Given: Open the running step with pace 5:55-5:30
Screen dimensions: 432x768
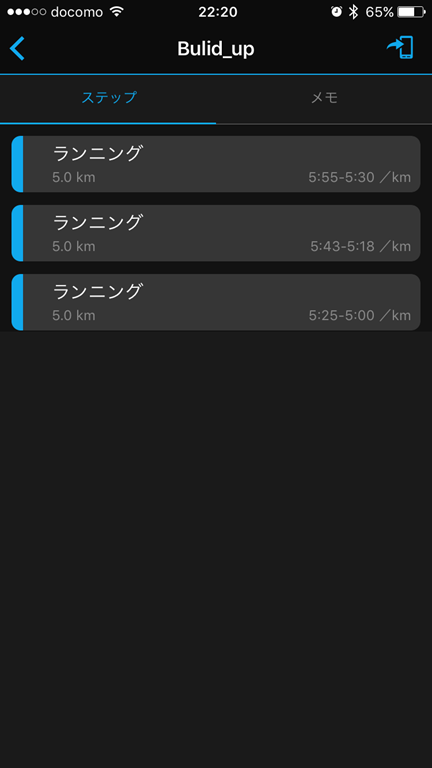Looking at the screenshot, I should (216, 164).
